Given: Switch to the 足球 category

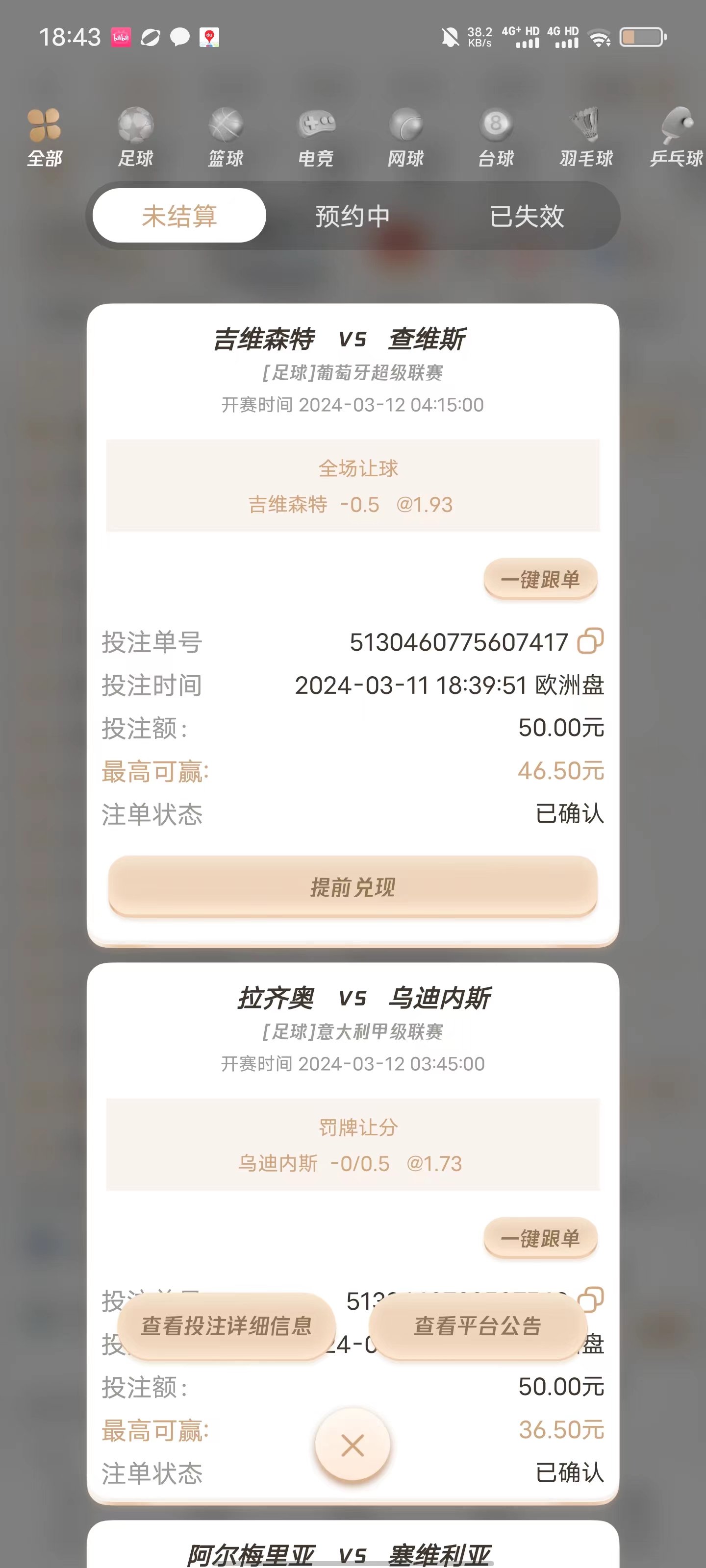Looking at the screenshot, I should click(135, 138).
